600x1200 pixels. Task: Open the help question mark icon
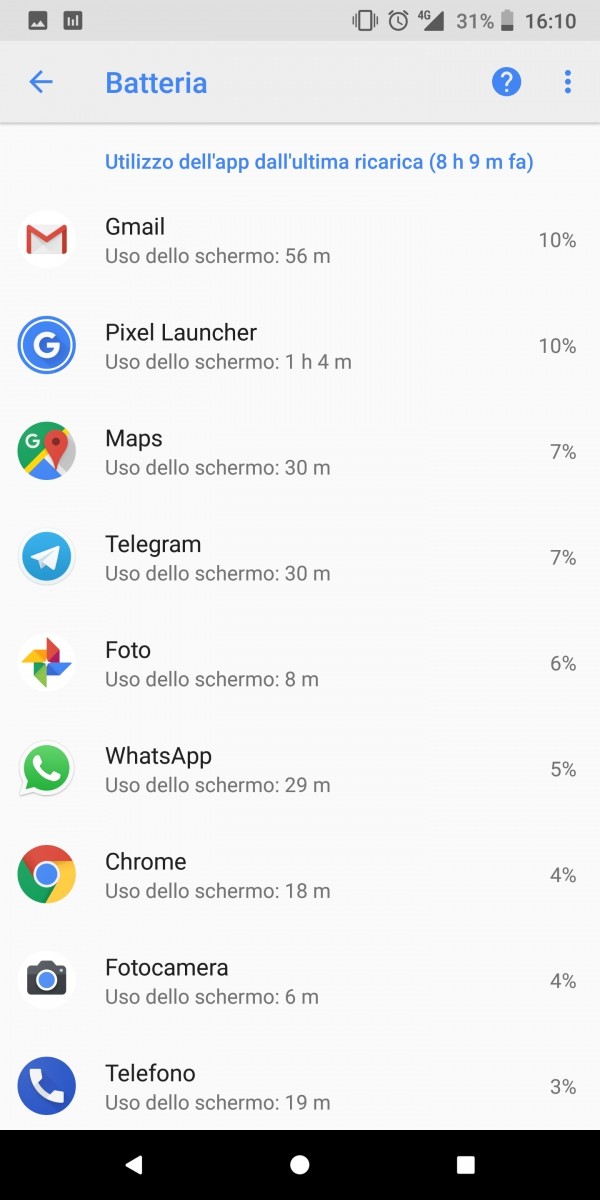pos(507,82)
